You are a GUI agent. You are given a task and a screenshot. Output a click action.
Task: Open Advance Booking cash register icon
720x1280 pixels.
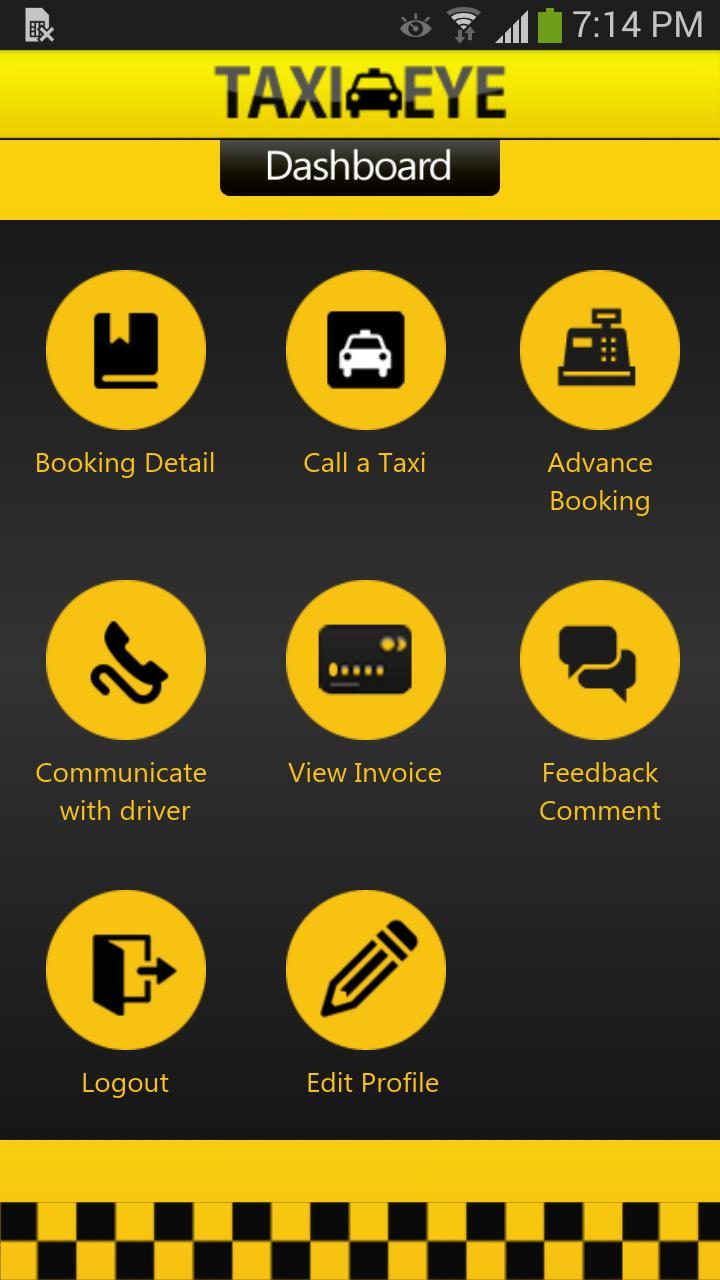[599, 349]
